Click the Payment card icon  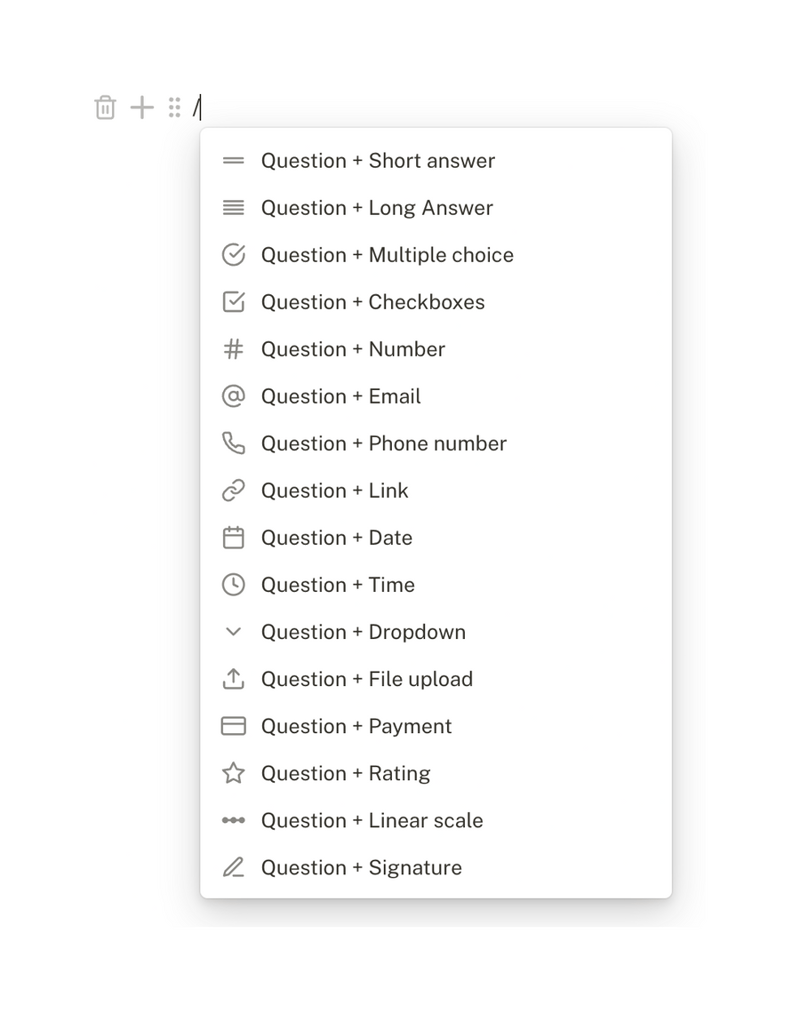point(233,725)
